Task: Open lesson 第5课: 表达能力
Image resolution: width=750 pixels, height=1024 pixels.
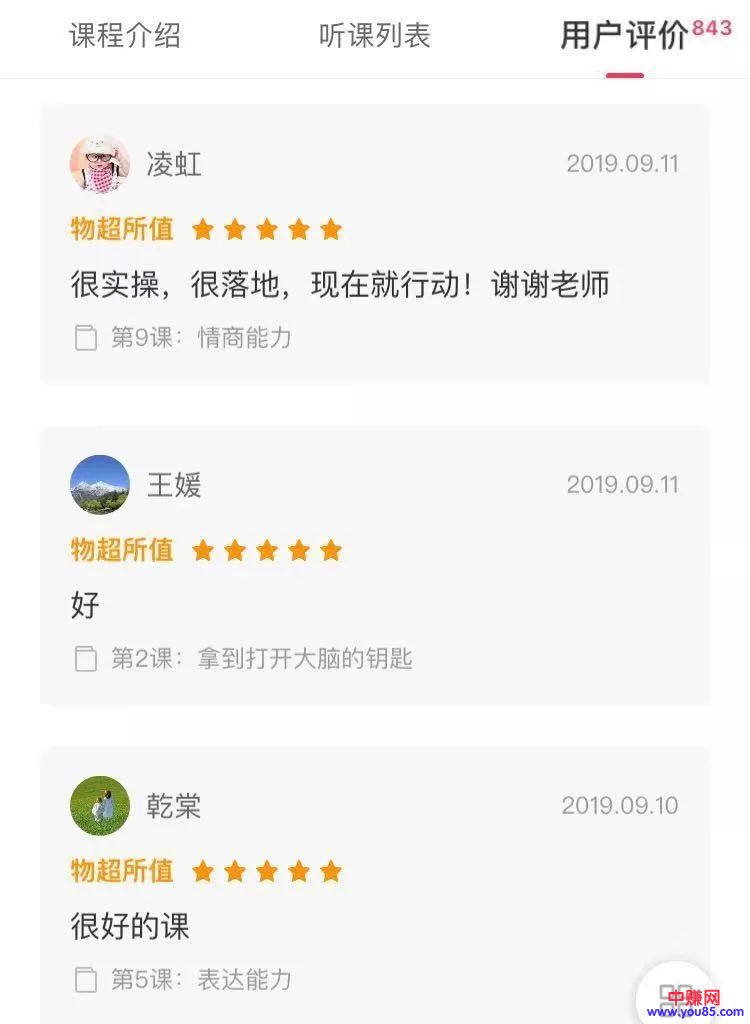Action: [x=201, y=979]
